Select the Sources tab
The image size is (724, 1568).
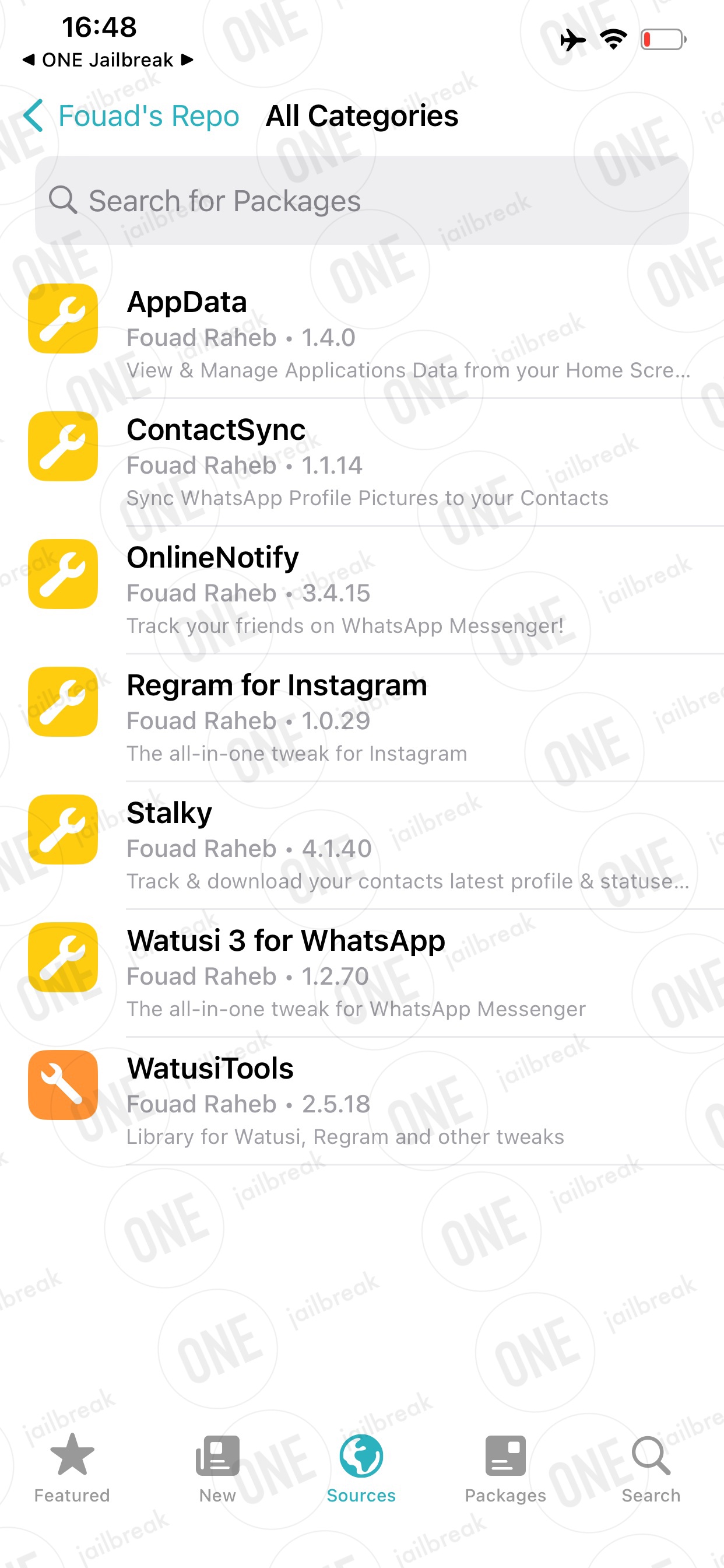coord(361,1468)
